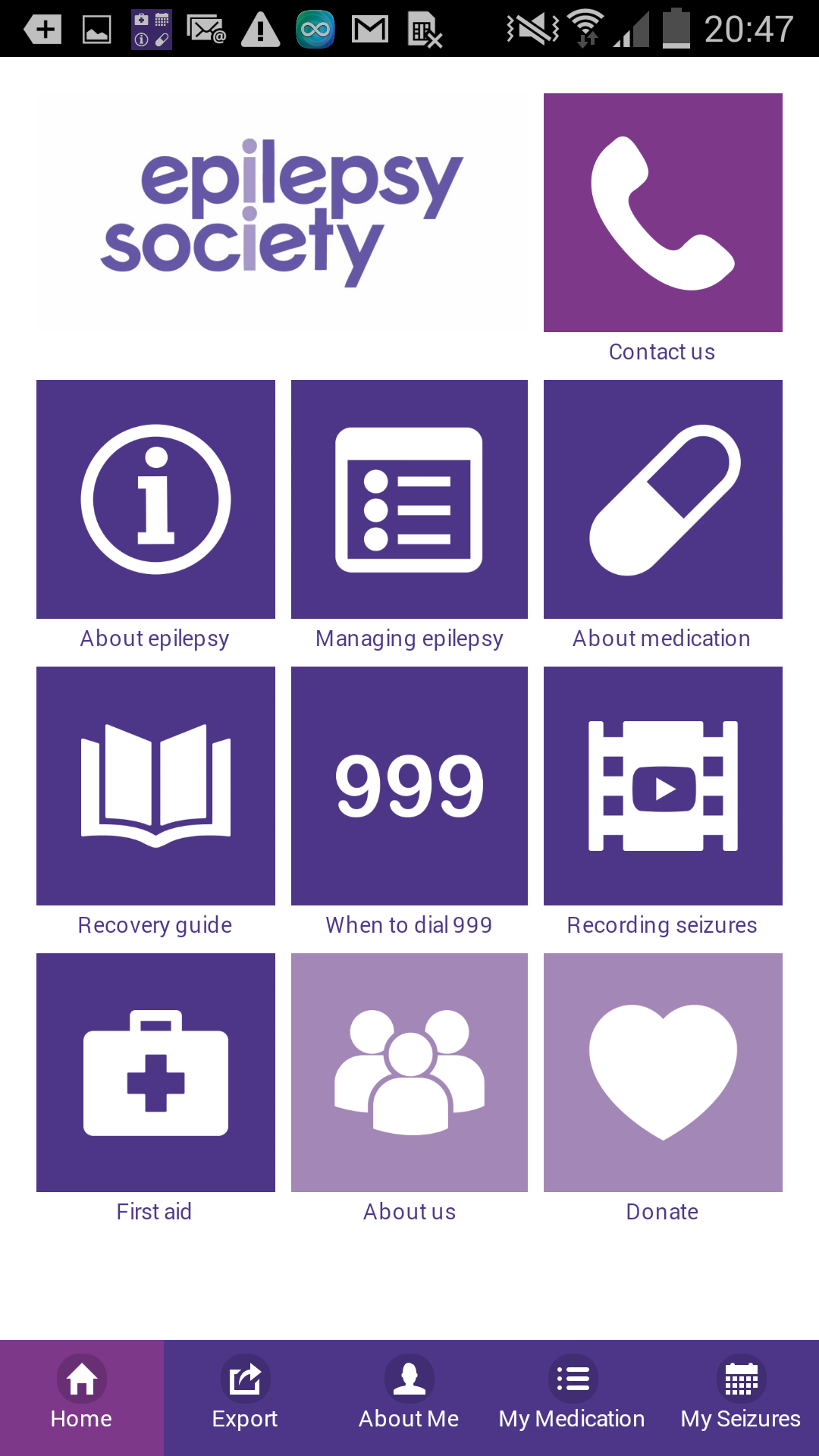The image size is (819, 1456).
Task: Open the My Medication tab
Action: click(573, 1397)
